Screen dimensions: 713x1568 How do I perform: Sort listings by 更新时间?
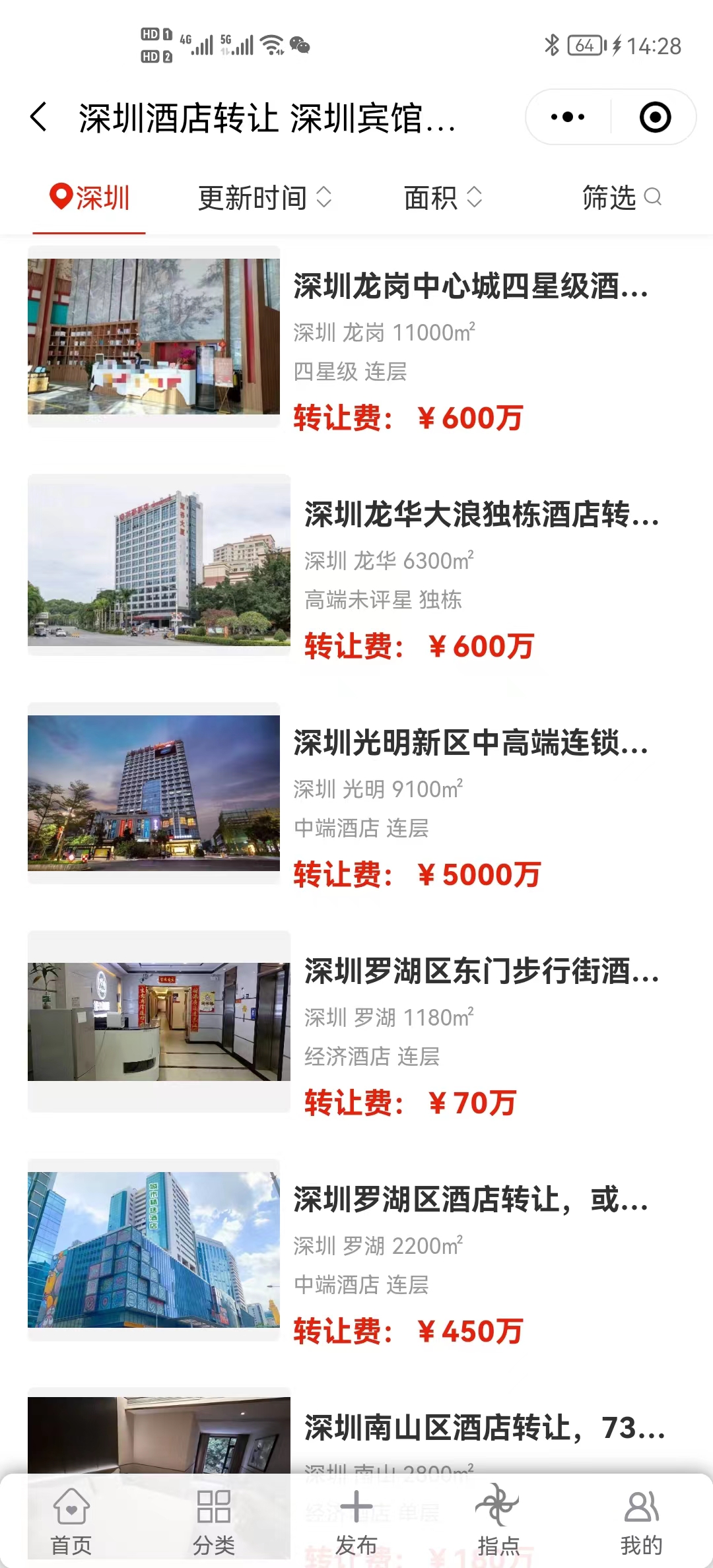[265, 198]
